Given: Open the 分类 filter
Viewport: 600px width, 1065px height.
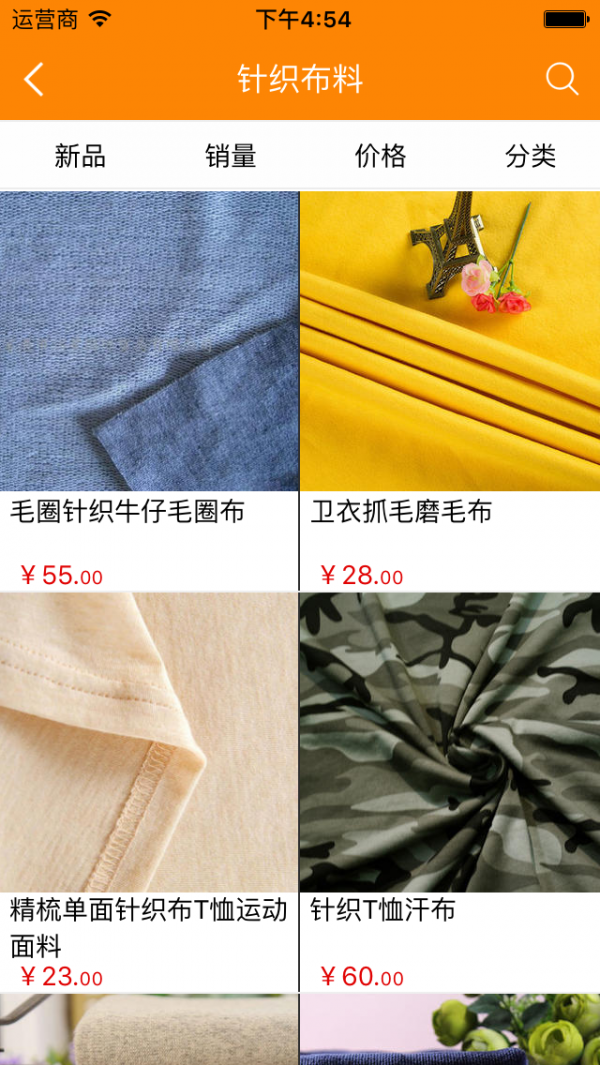Looking at the screenshot, I should [x=530, y=156].
